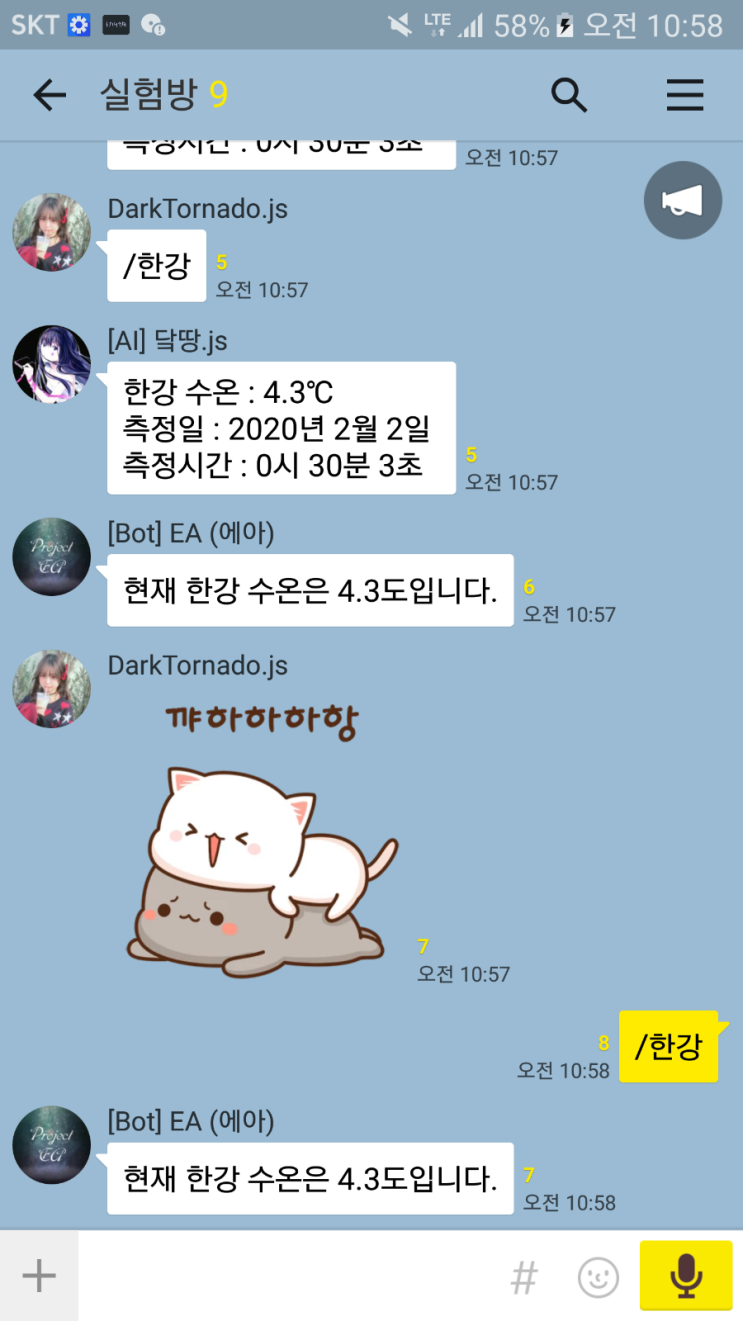Open the emoticon smiley icon
The height and width of the screenshot is (1321, 743).
(598, 1275)
